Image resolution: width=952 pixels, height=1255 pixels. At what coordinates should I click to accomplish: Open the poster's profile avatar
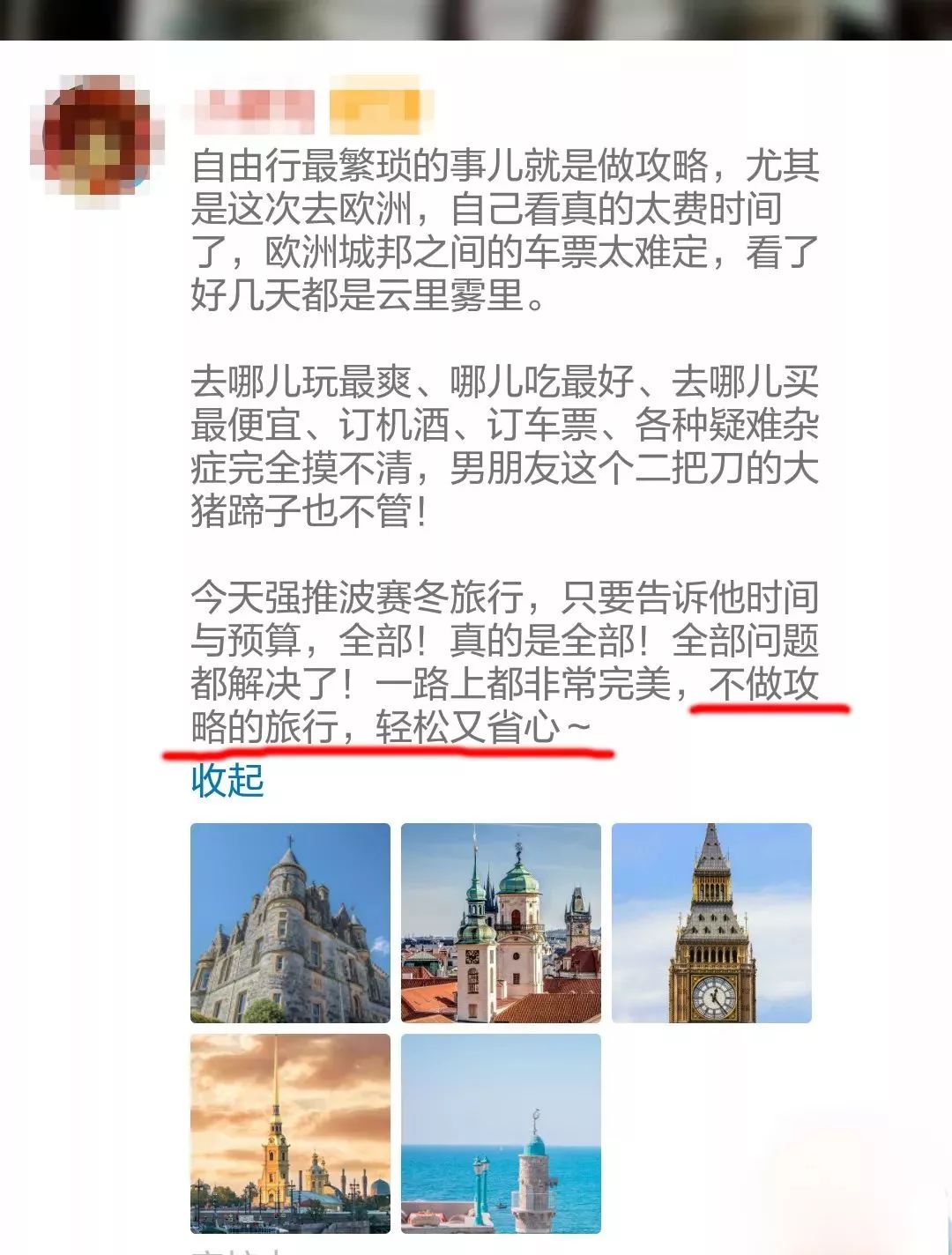click(x=97, y=132)
